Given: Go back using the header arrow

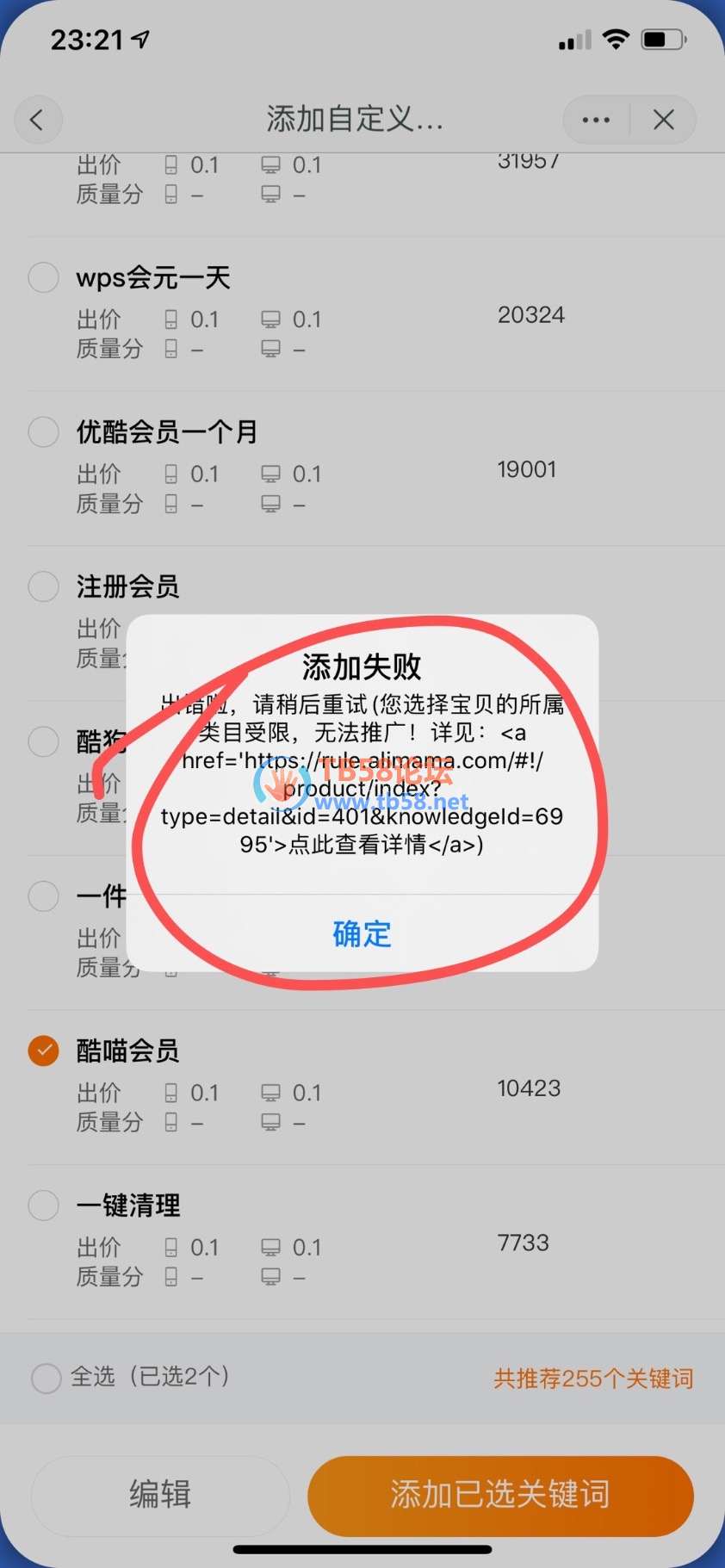Looking at the screenshot, I should pos(37,120).
